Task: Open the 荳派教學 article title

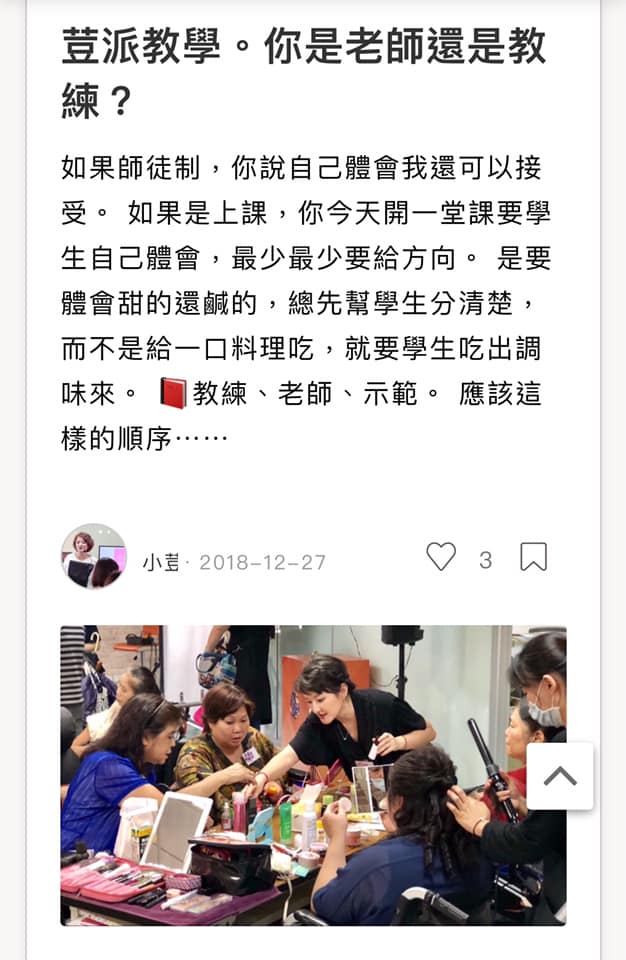Action: (303, 73)
